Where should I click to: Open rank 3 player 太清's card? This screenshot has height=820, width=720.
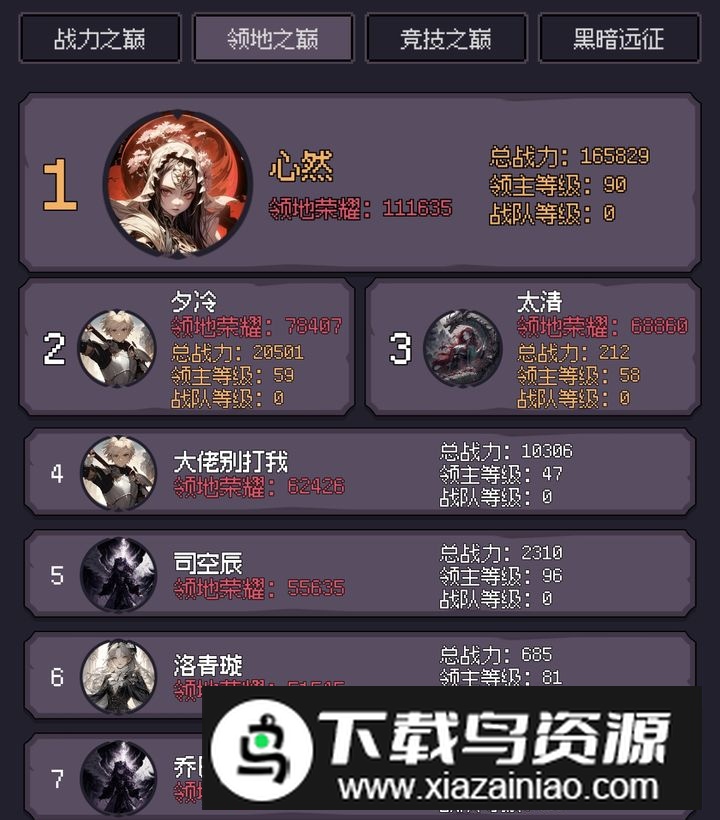[x=532, y=347]
